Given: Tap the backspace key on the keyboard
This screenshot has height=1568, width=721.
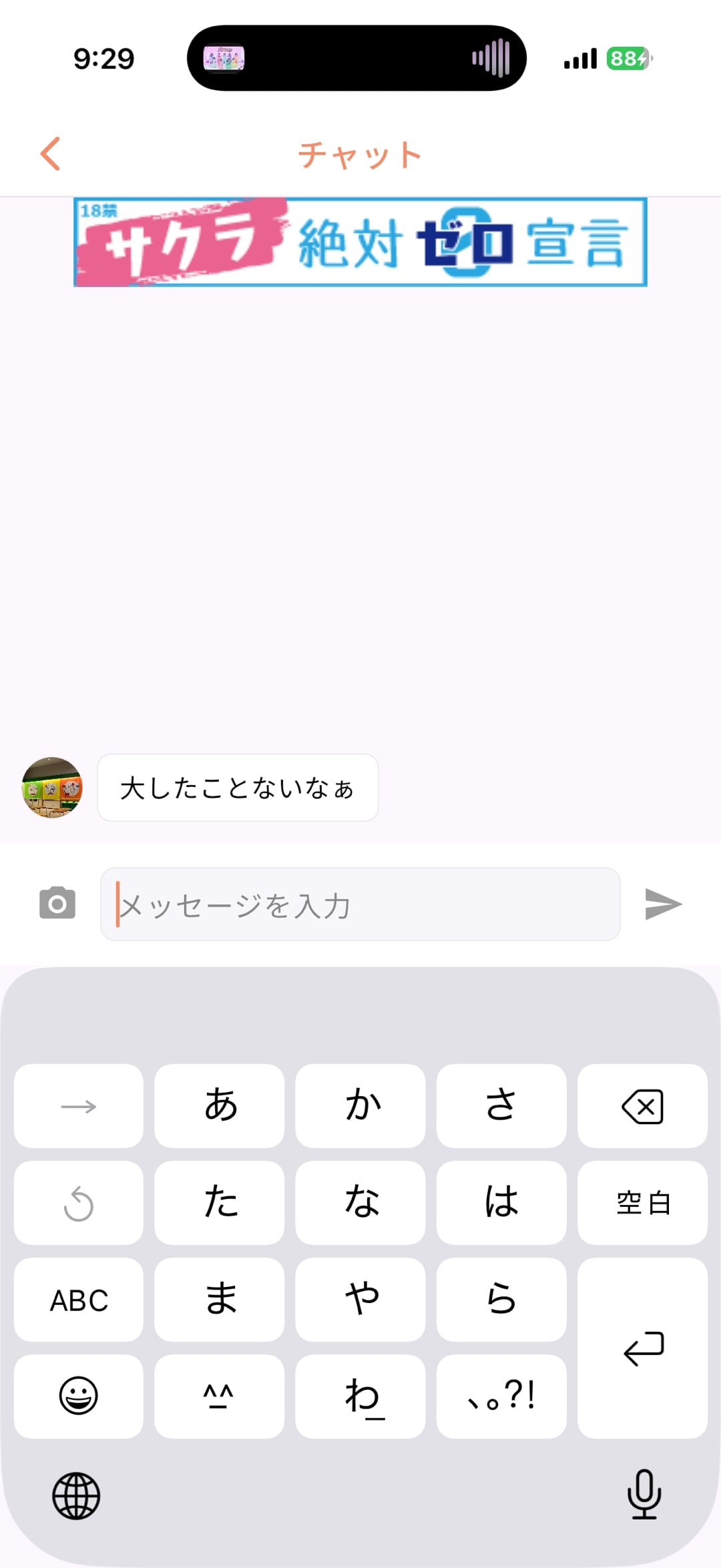Looking at the screenshot, I should tap(642, 1106).
